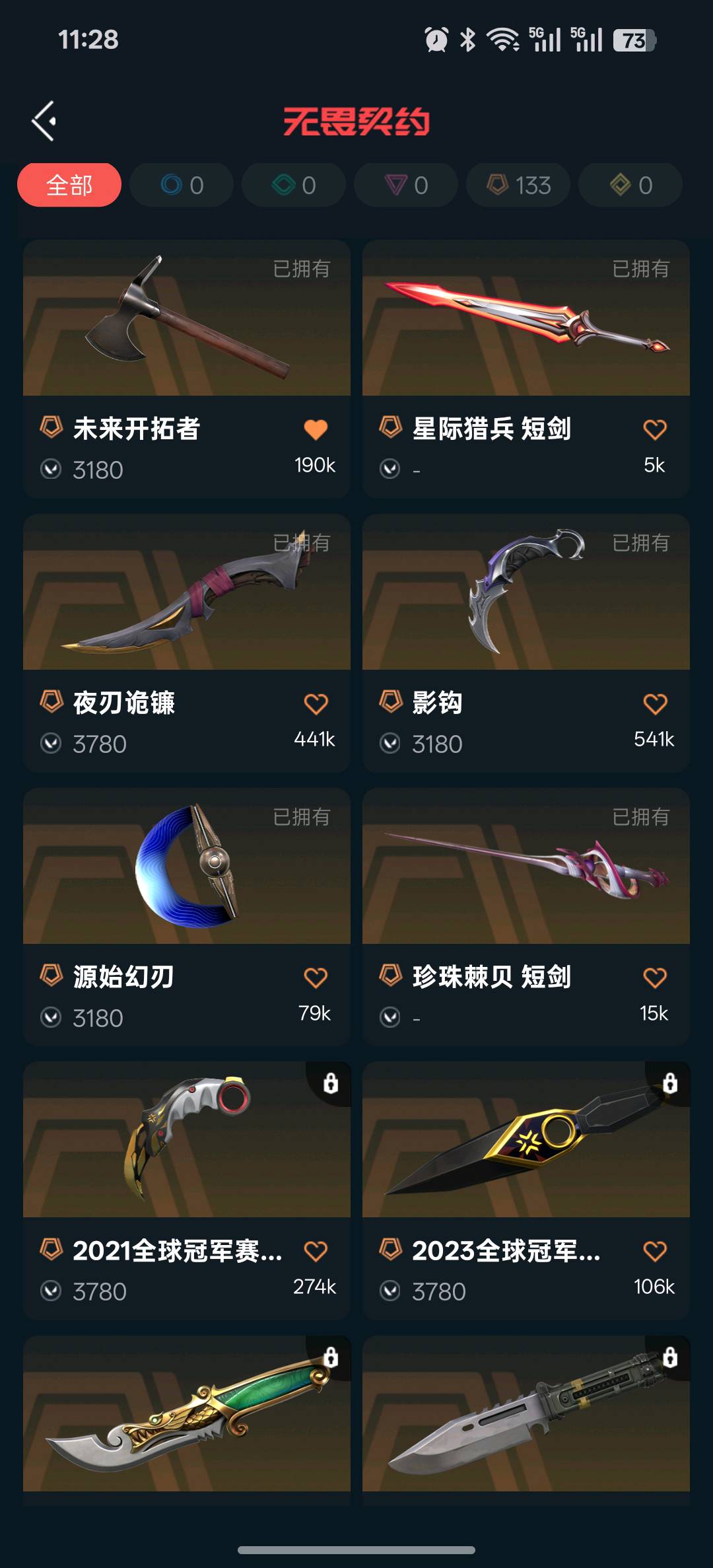Switch to the yellow diamond tier filter
Image resolution: width=713 pixels, height=1568 pixels.
[x=630, y=185]
